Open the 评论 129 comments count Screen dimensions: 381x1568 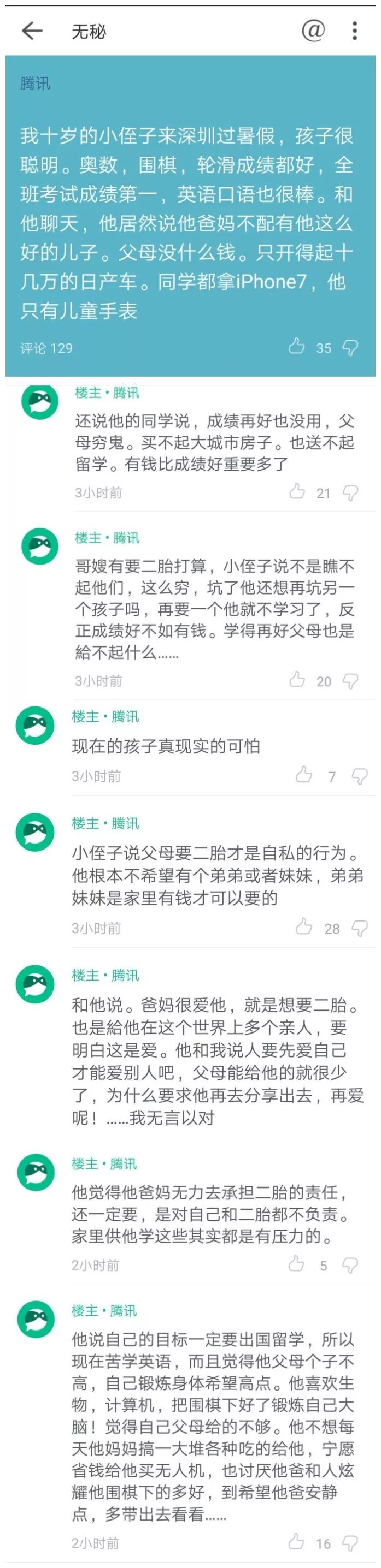pyautogui.click(x=46, y=348)
